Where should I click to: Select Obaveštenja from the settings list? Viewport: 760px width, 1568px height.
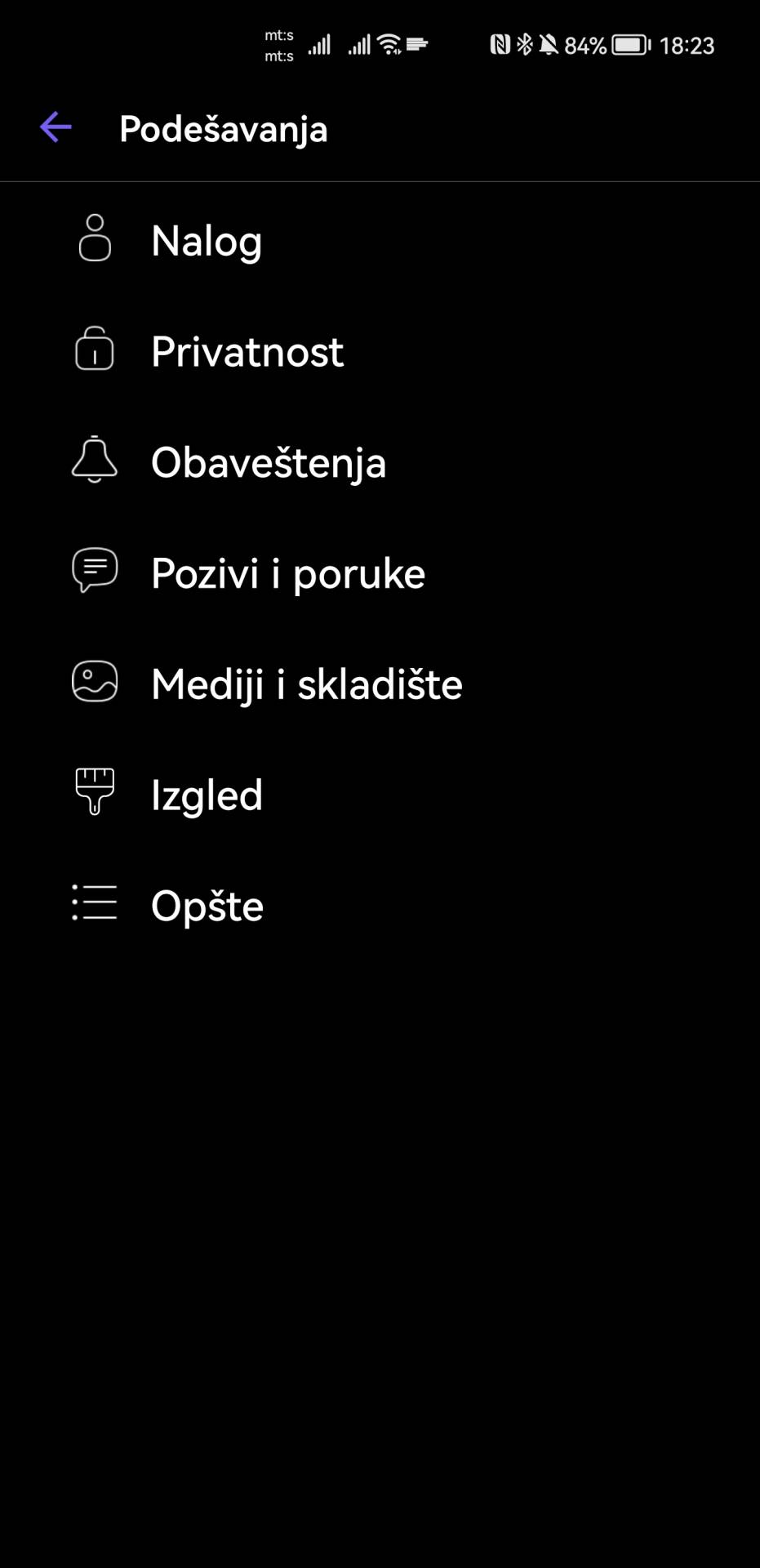tap(269, 461)
